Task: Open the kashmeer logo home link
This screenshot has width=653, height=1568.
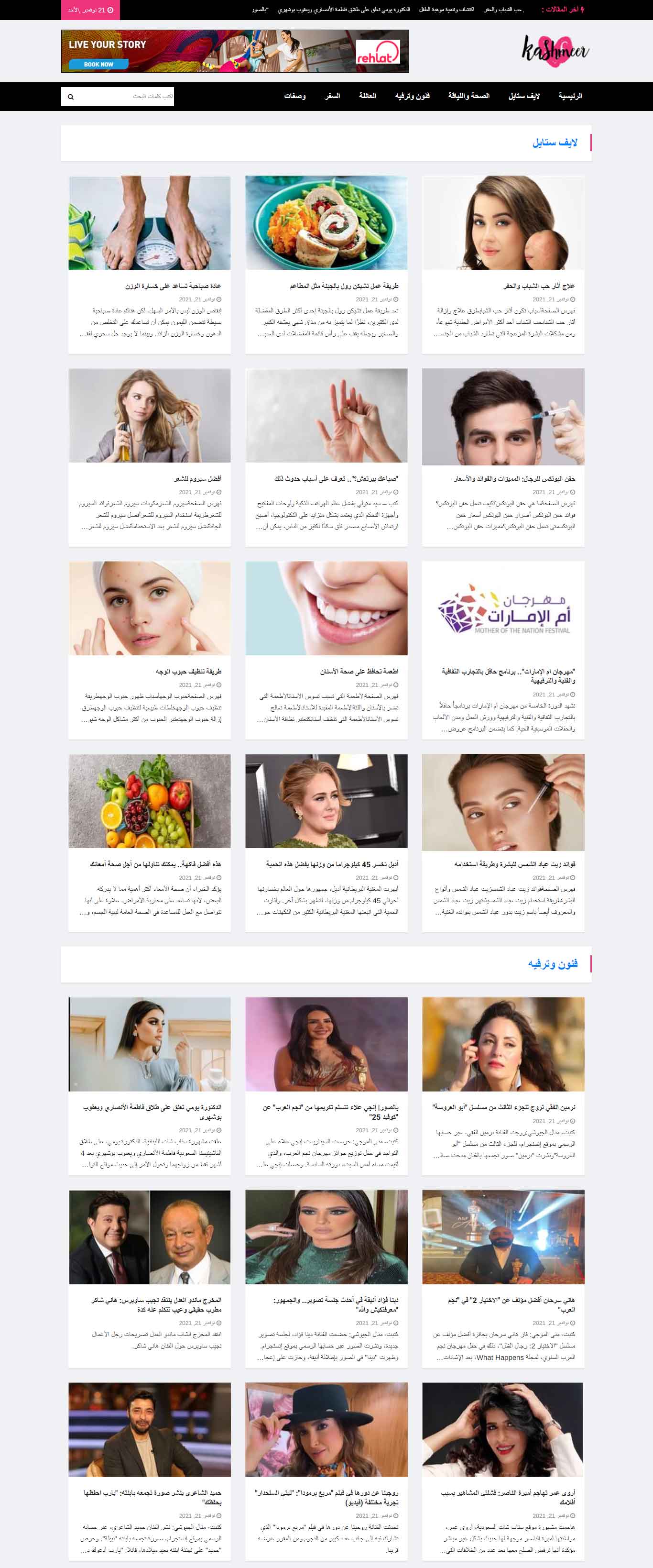Action: pyautogui.click(x=555, y=51)
